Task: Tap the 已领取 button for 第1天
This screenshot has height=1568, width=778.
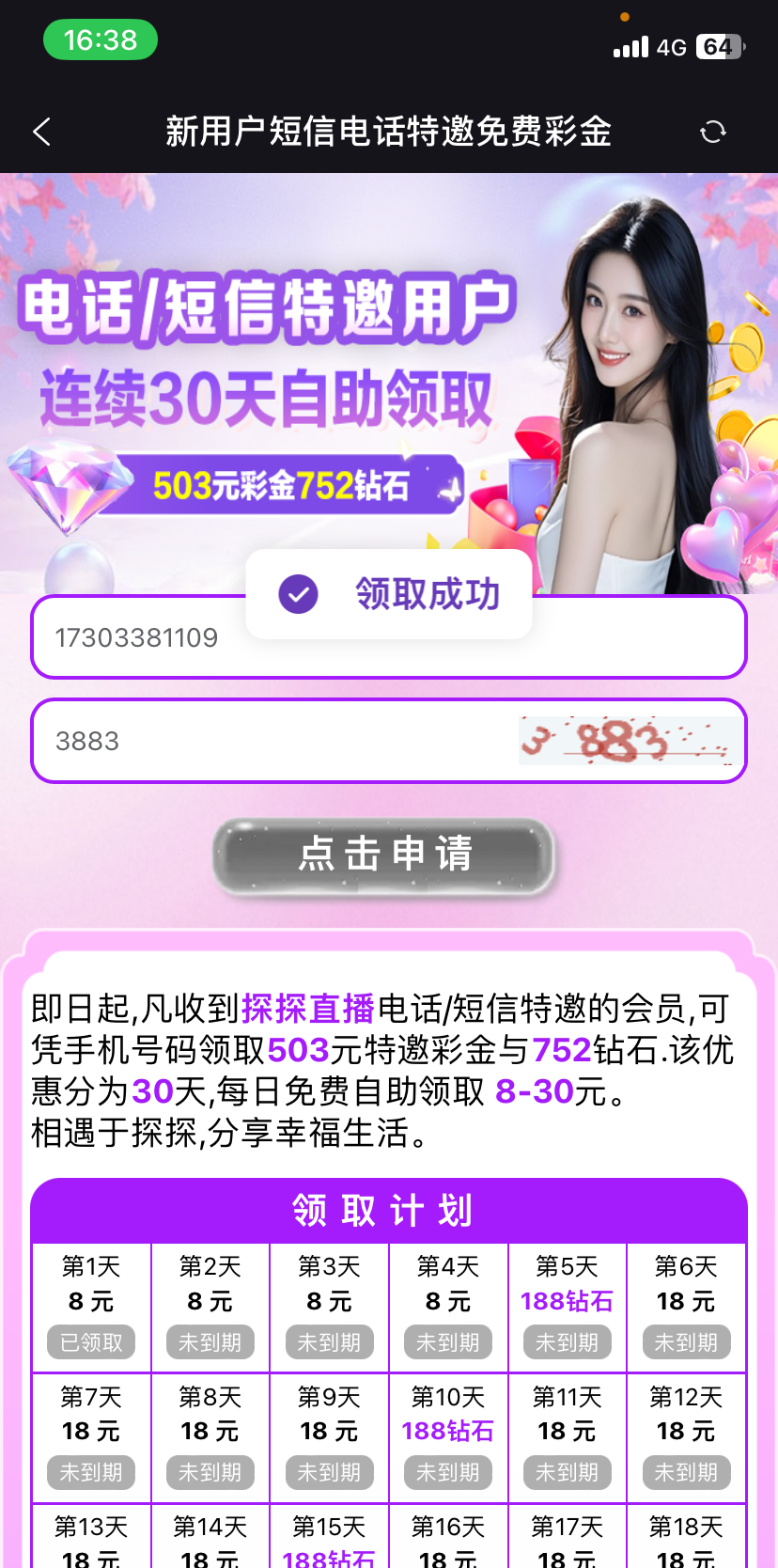Action: coord(91,1342)
